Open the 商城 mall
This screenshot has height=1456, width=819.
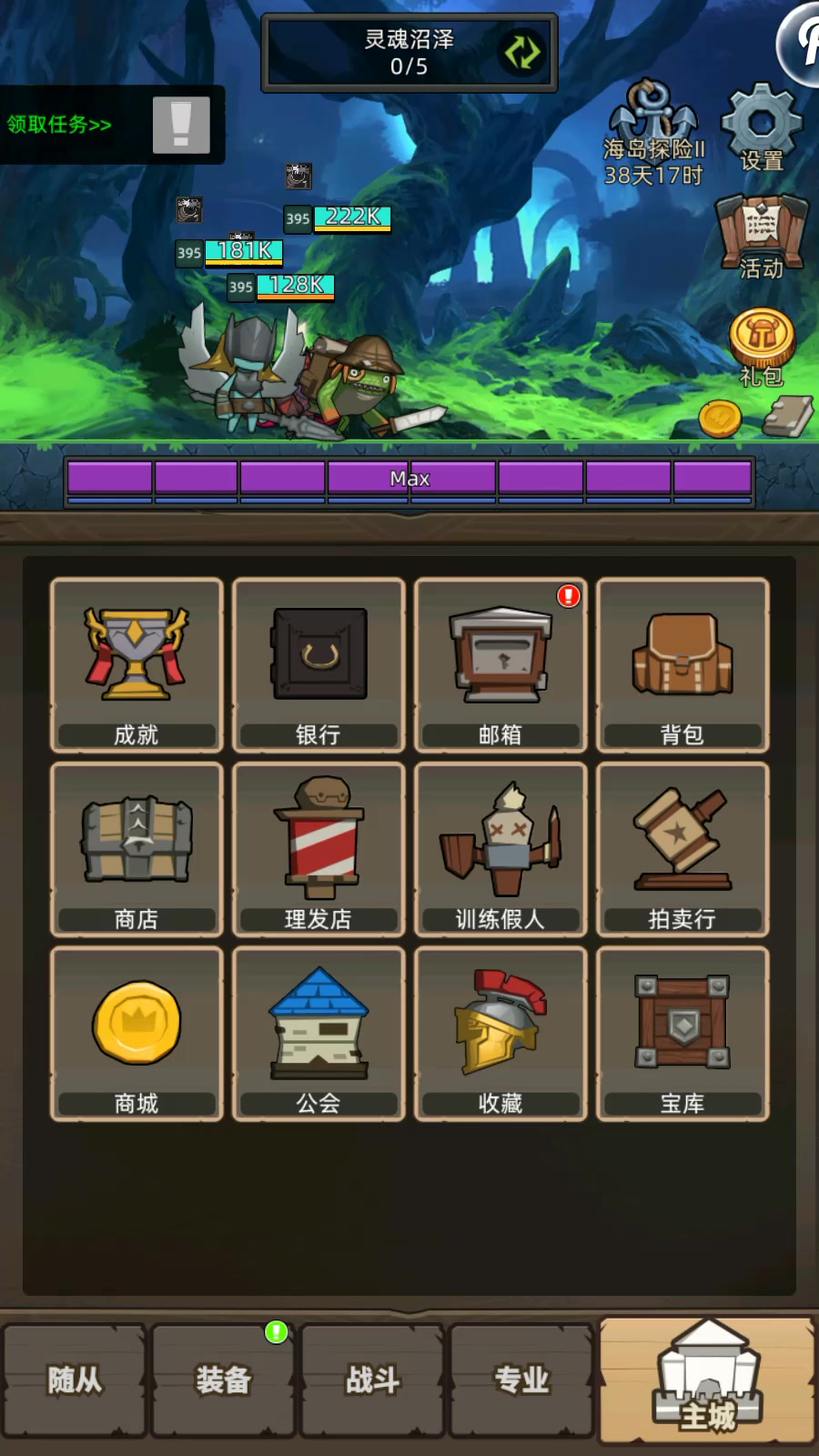point(136,1034)
